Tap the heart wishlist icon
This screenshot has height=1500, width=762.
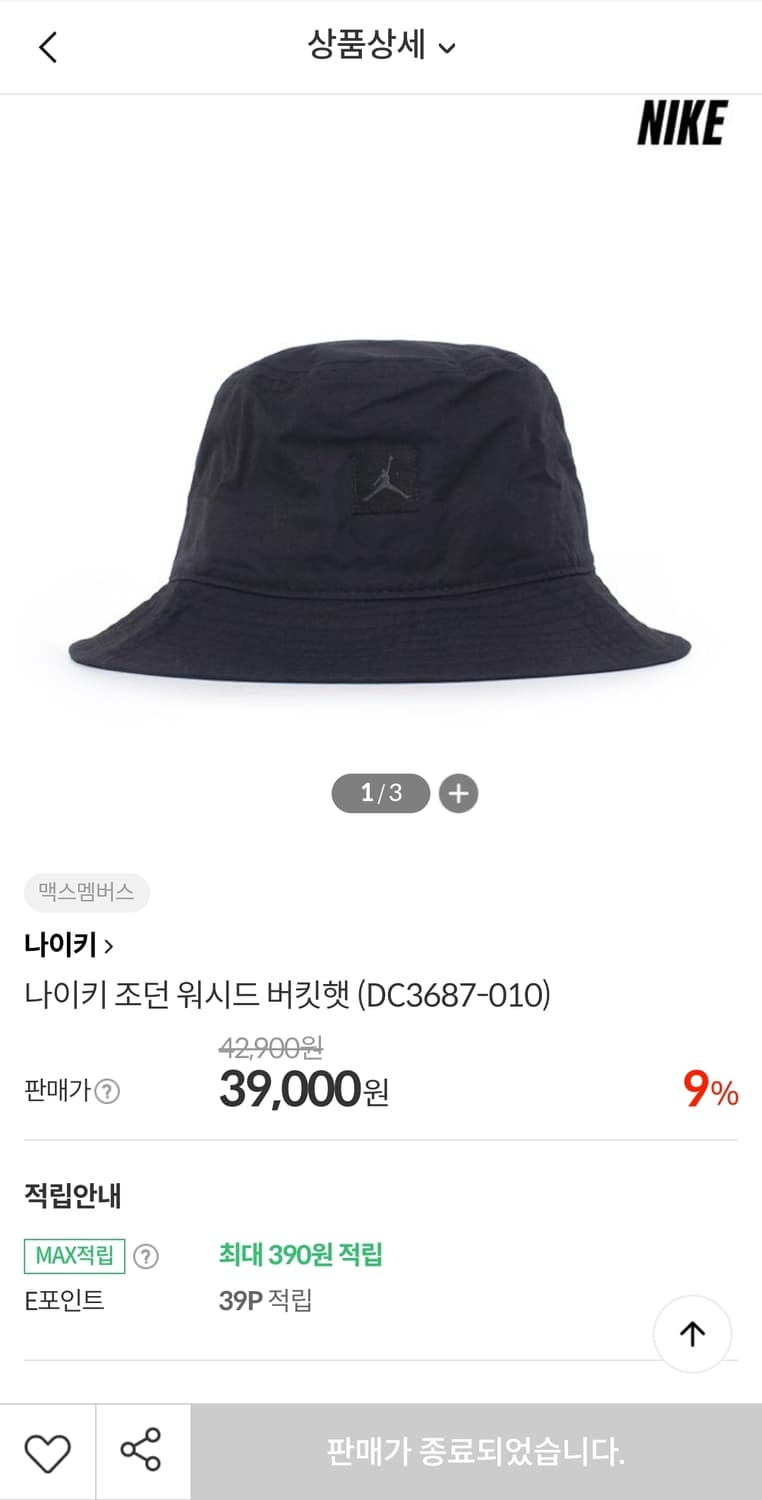47,1451
